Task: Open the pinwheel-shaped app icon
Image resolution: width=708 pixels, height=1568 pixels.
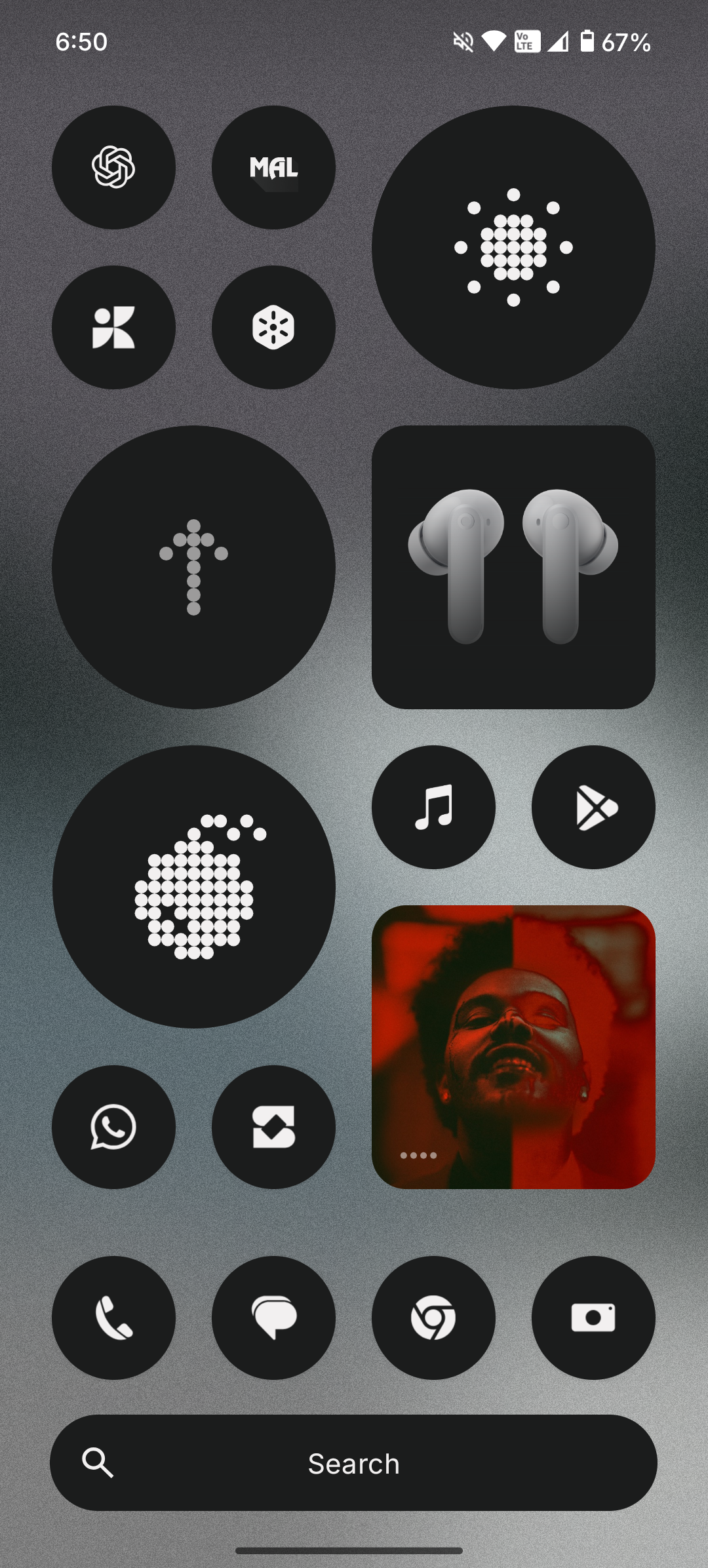Action: tap(113, 327)
